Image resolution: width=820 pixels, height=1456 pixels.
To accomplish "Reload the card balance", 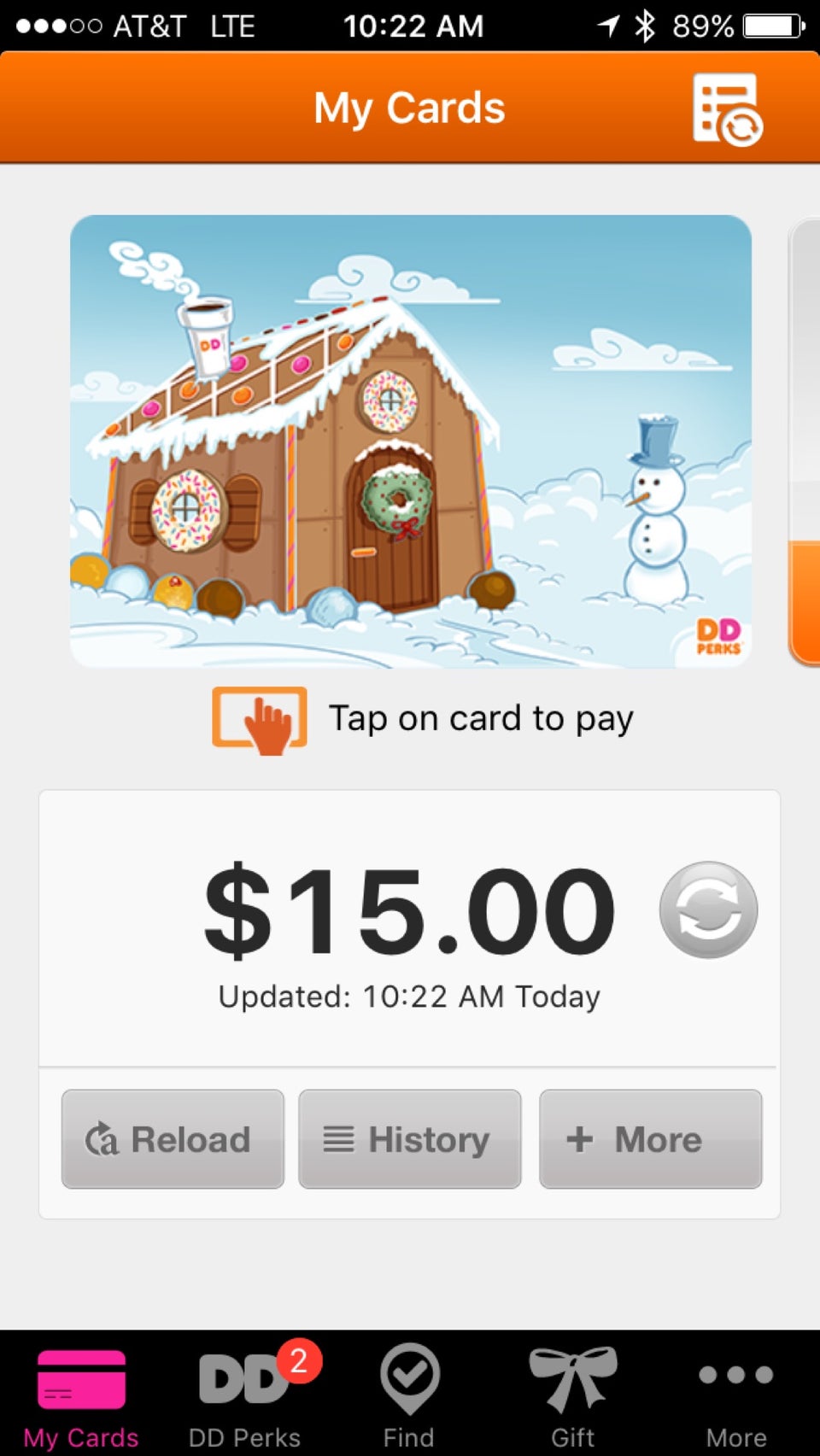I will click(173, 1139).
